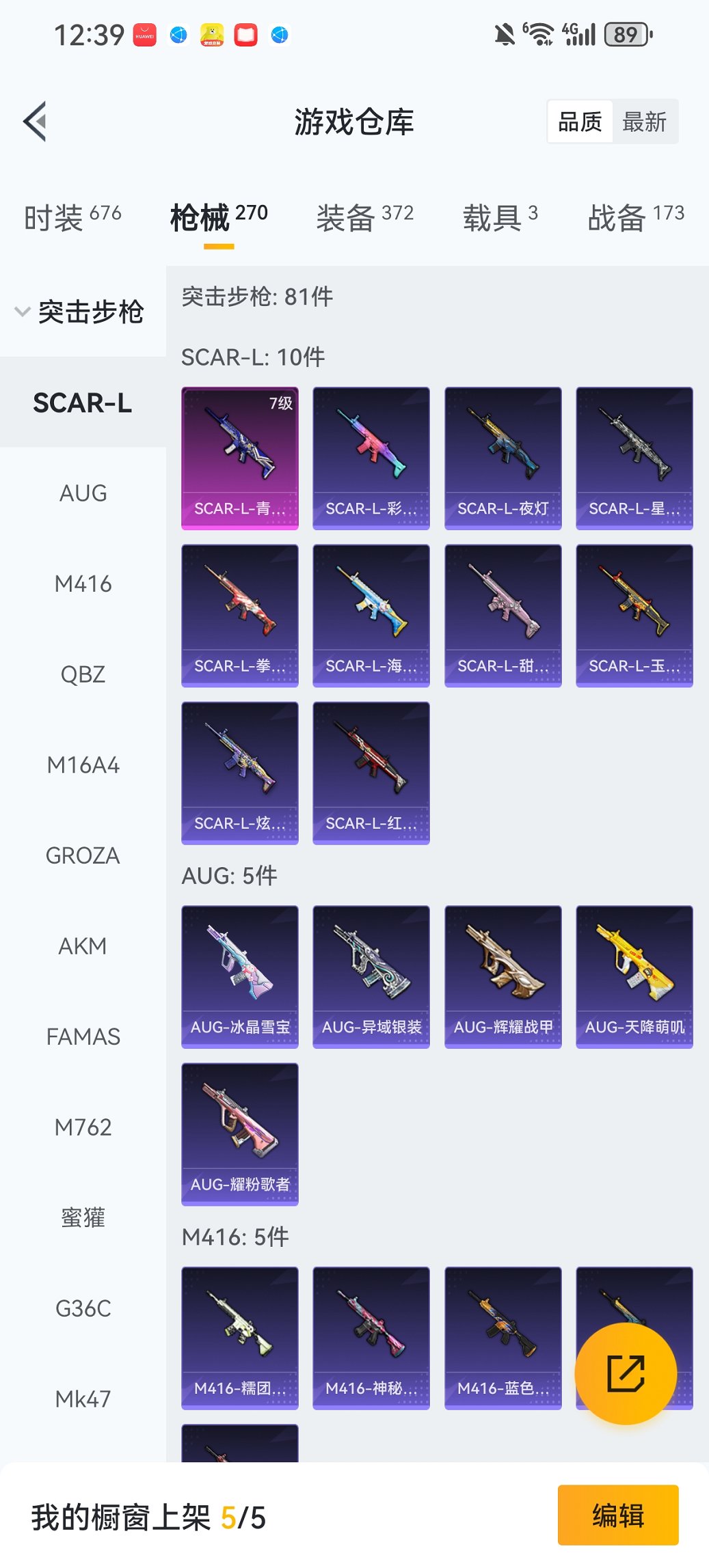Open the AUG-耀粉歌者 skin card
This screenshot has height=1568, width=709.
[x=240, y=1133]
